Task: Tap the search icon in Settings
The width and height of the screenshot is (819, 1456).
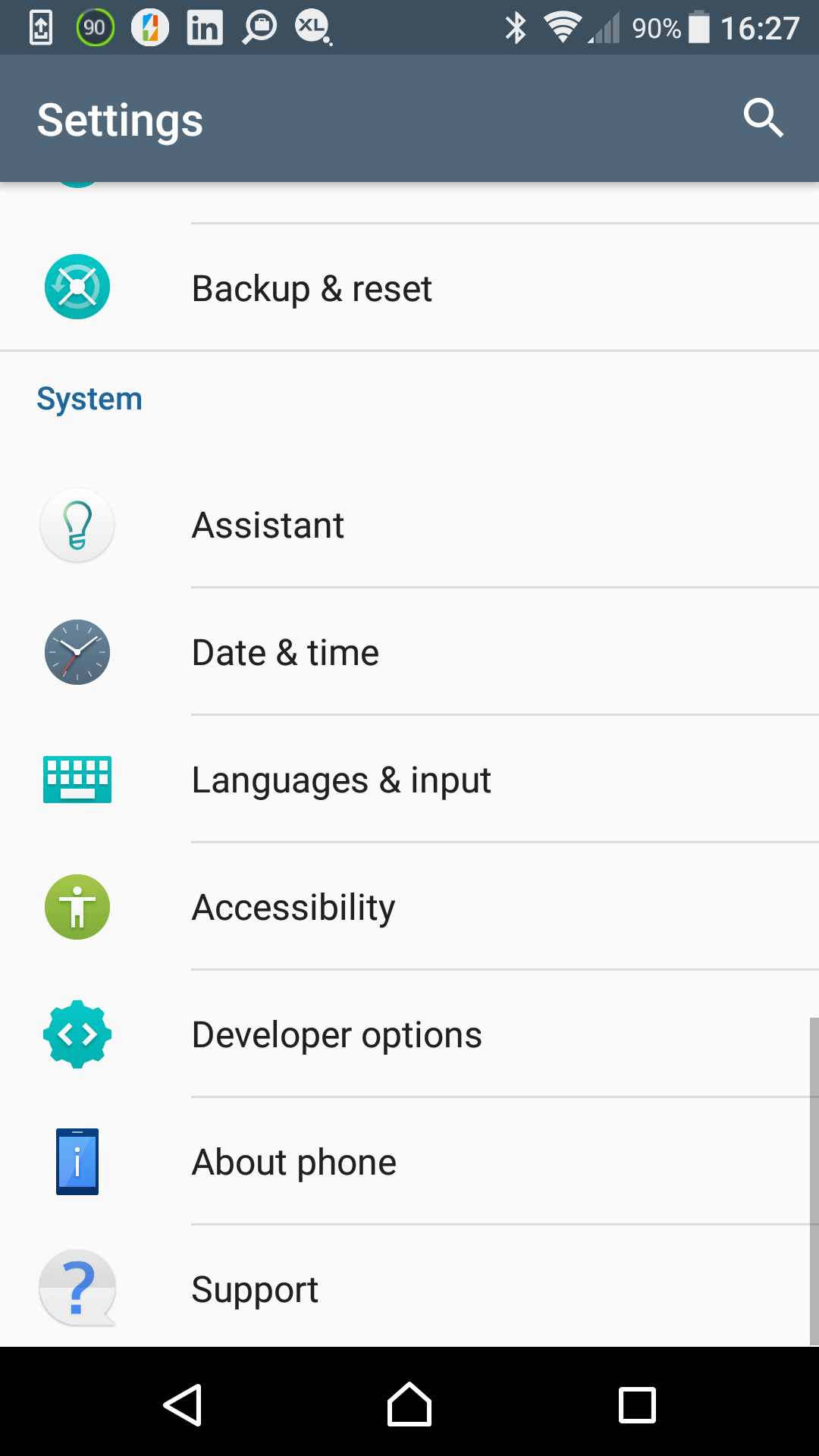Action: tap(763, 118)
